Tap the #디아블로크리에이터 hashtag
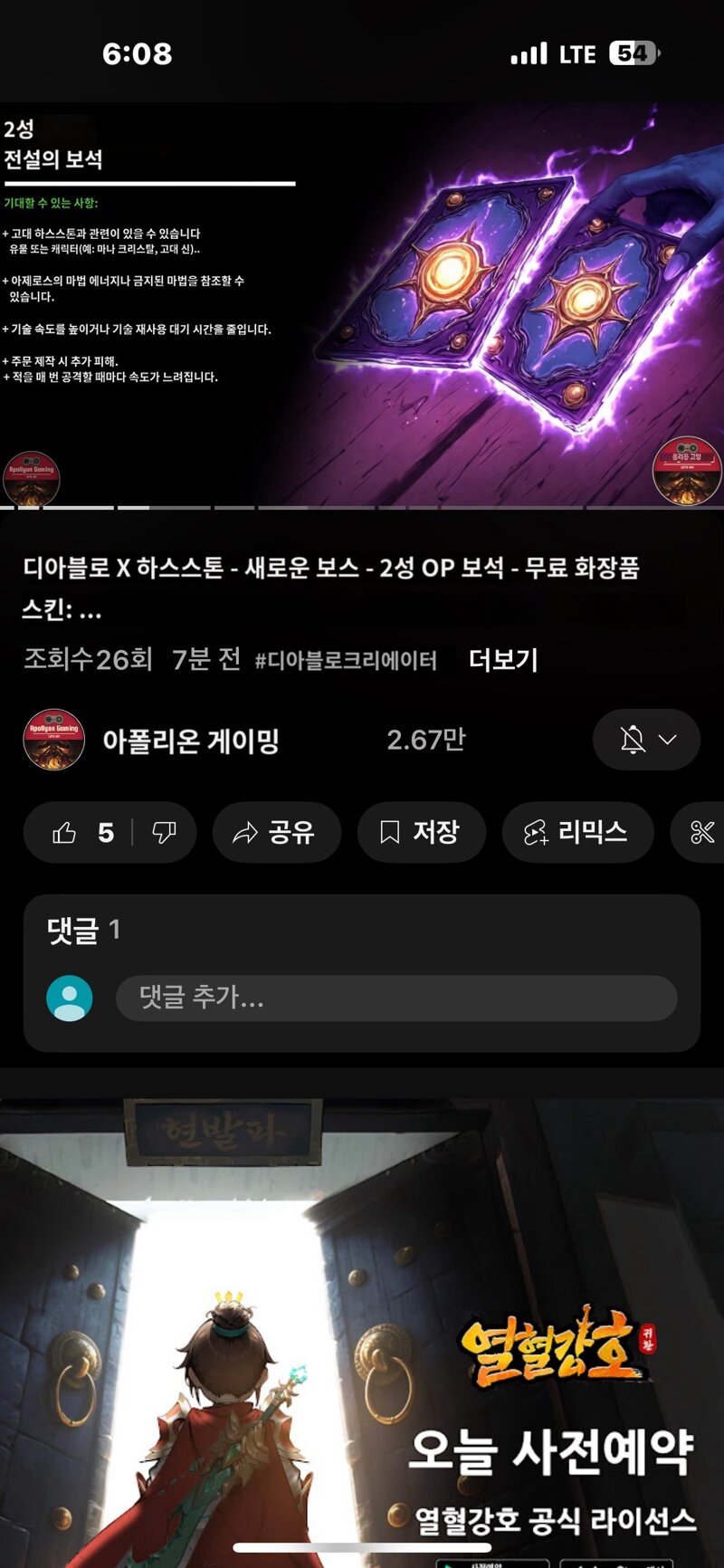 coord(346,661)
